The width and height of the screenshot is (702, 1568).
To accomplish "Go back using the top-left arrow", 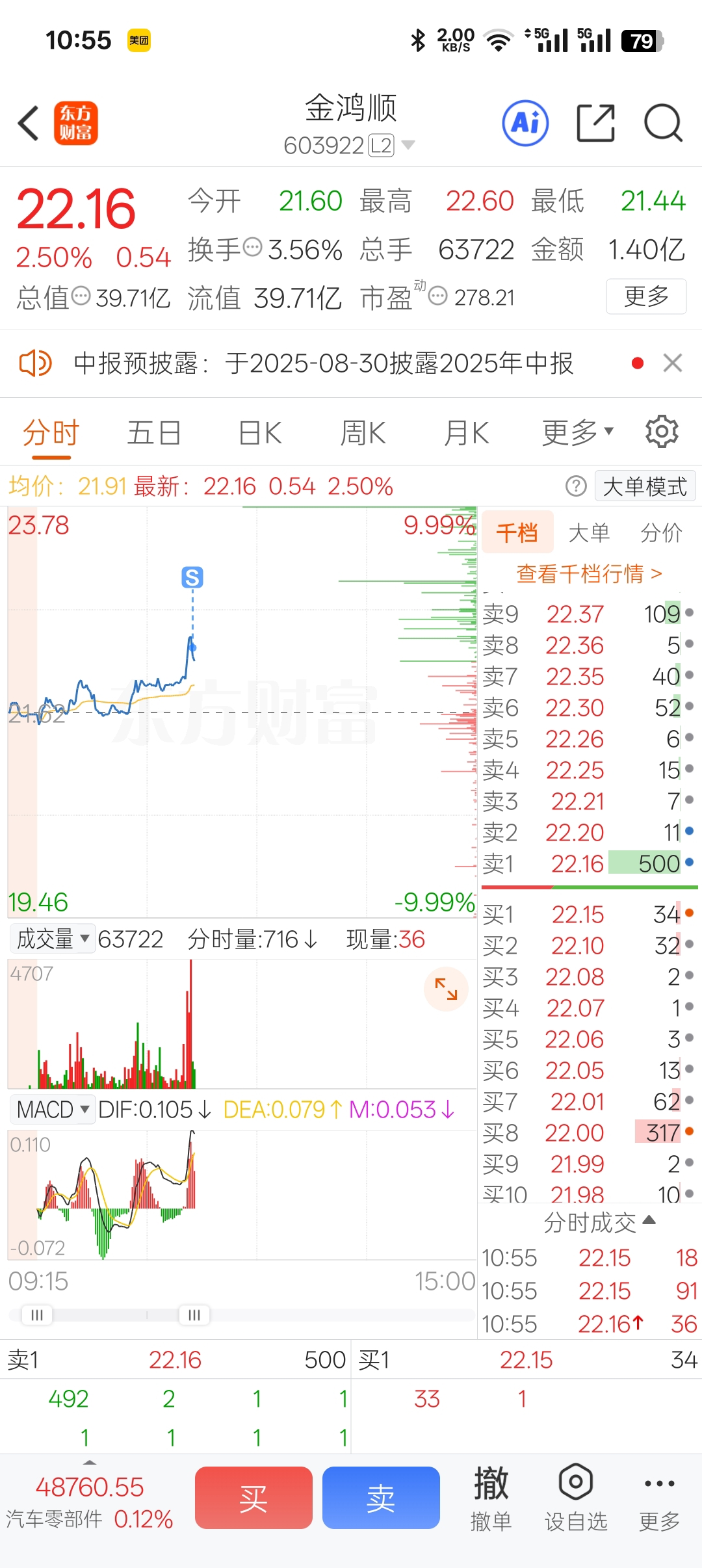I will pos(29,123).
